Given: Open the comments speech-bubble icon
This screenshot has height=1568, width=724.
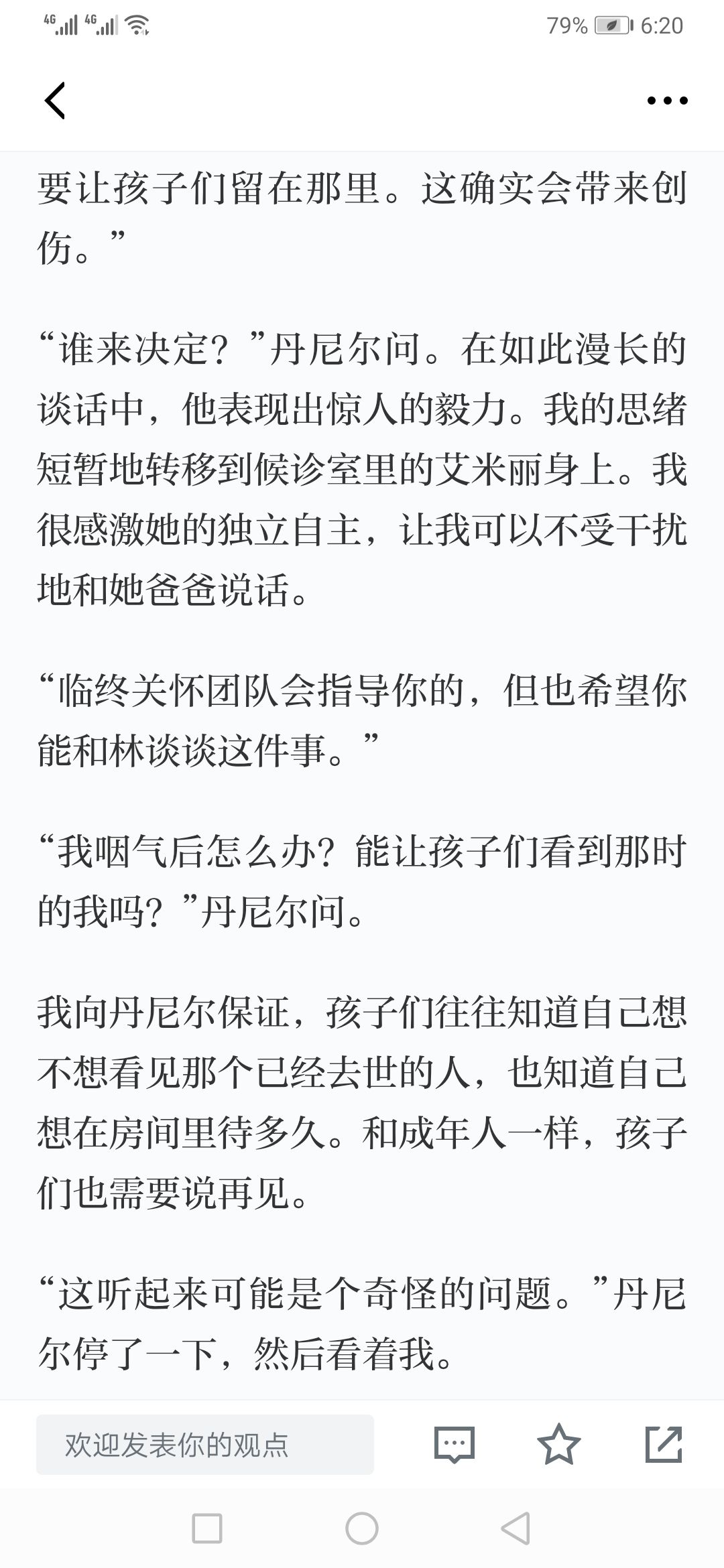Looking at the screenshot, I should 455,1445.
